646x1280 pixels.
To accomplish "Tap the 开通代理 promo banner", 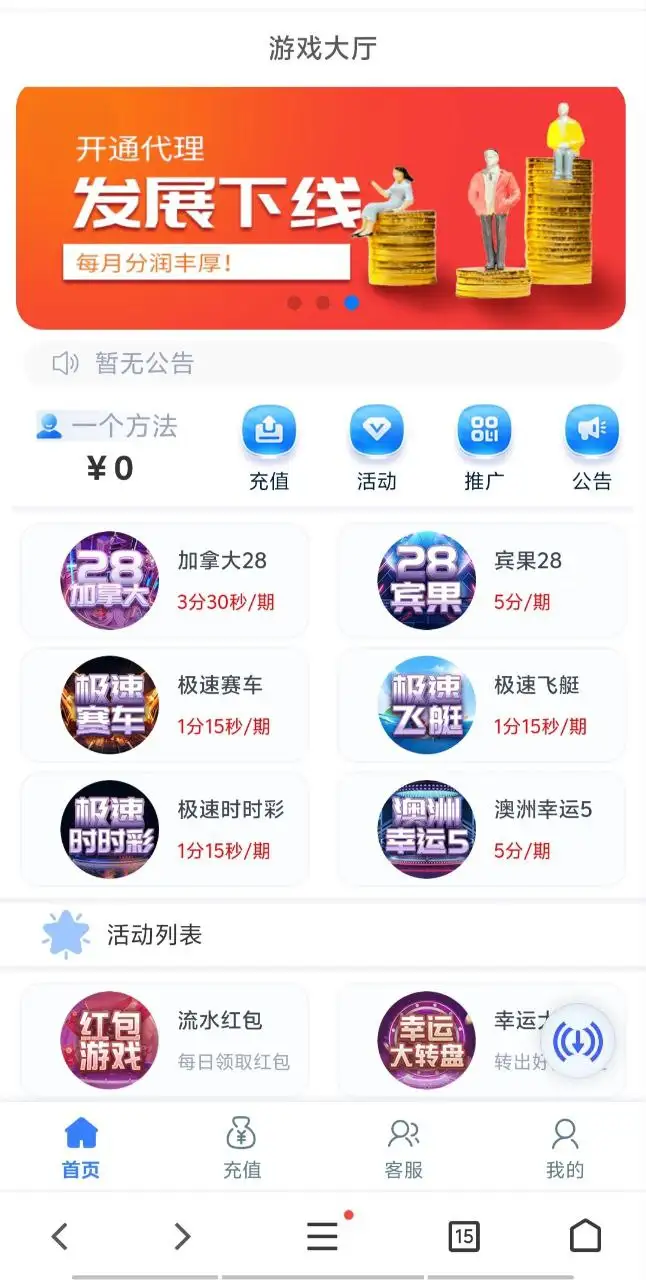I will pyautogui.click(x=321, y=207).
